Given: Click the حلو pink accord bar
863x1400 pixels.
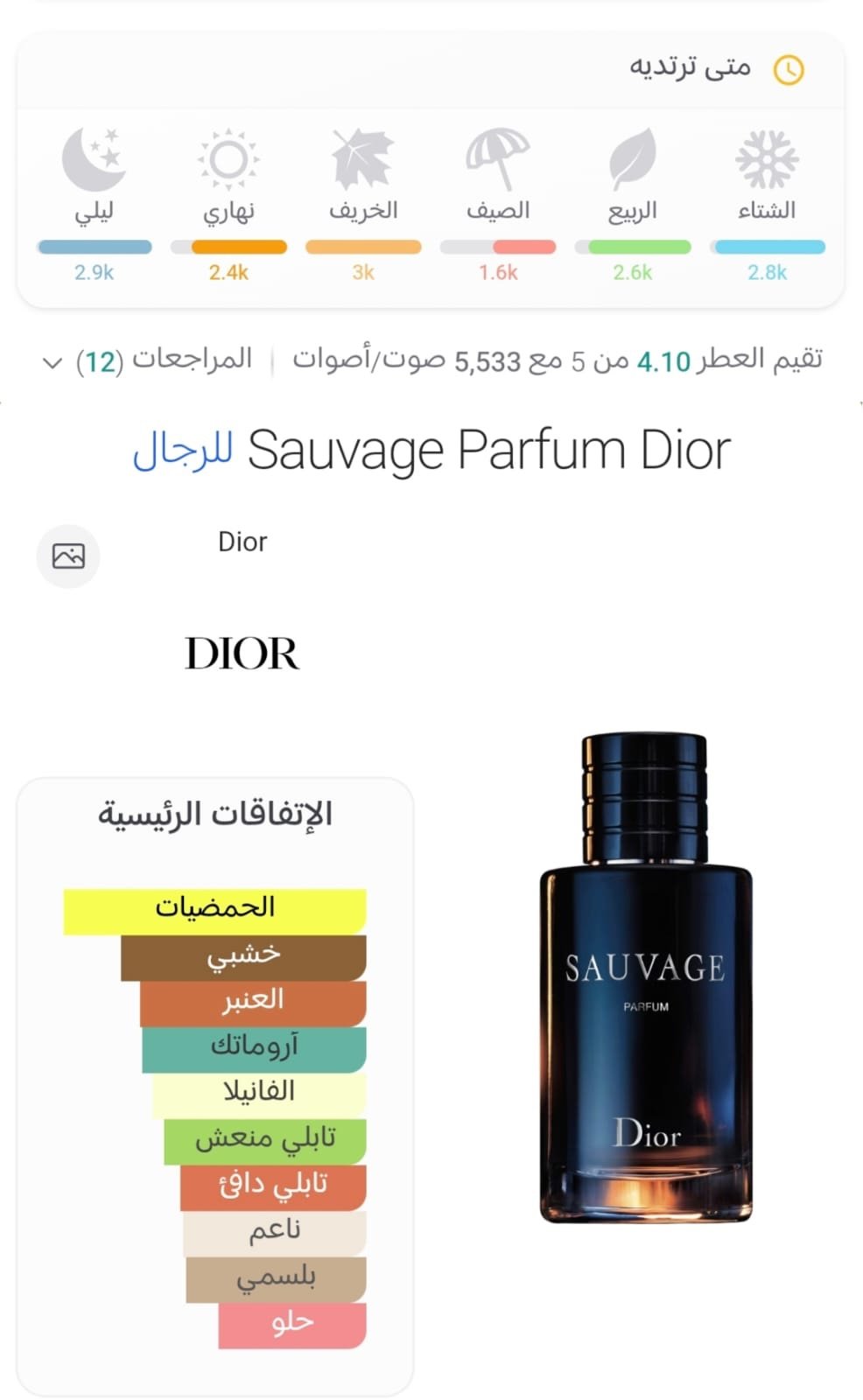Looking at the screenshot, I should (x=292, y=1325).
